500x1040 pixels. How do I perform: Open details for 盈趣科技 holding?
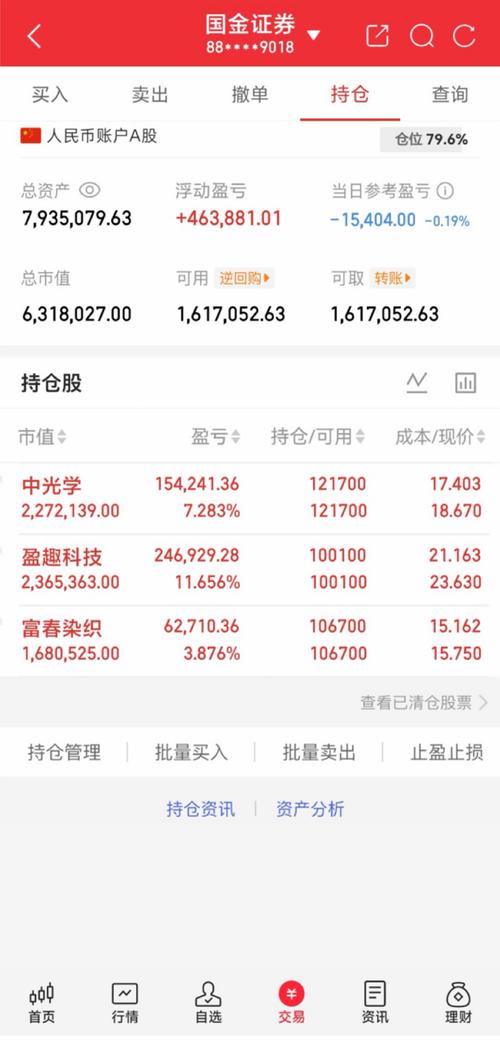click(250, 569)
